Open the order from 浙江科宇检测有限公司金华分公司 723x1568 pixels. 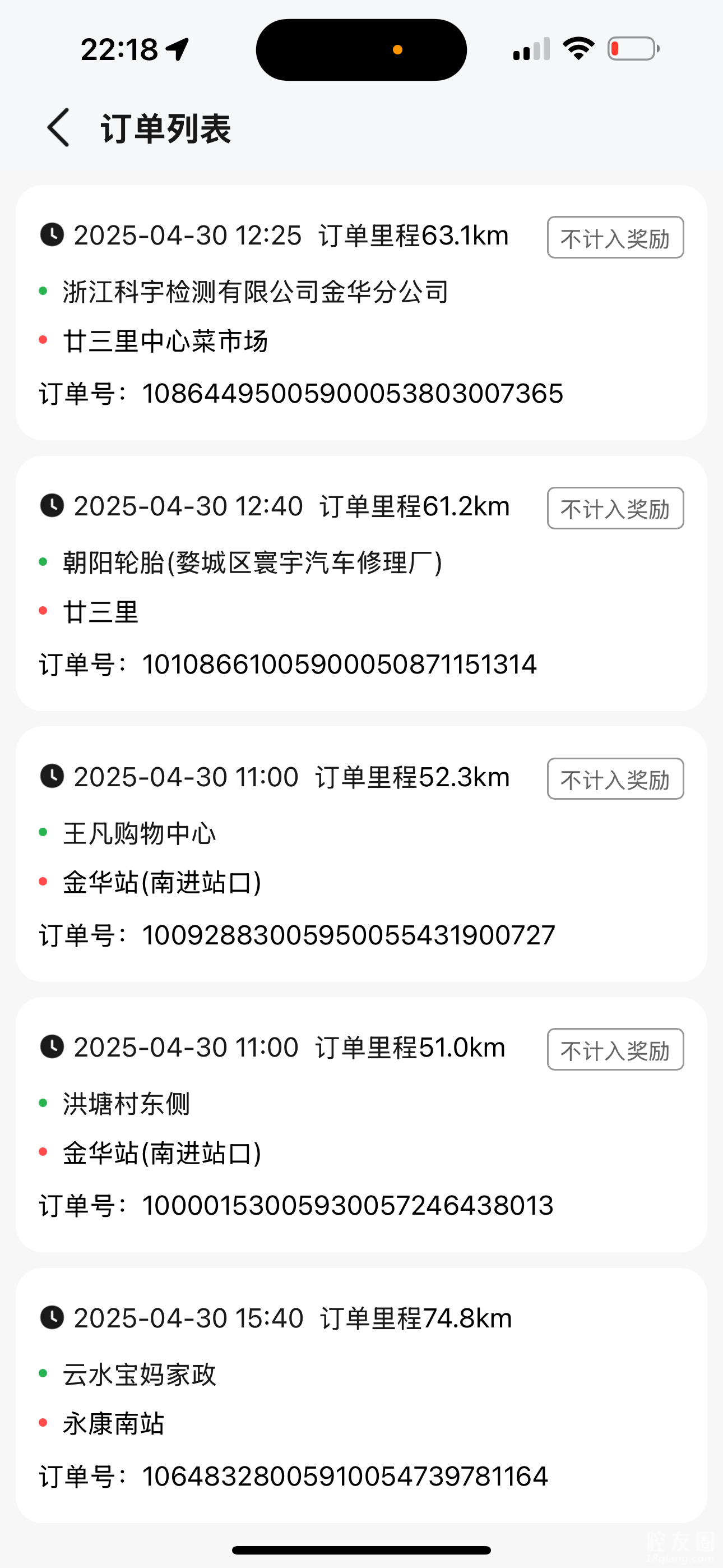(361, 313)
